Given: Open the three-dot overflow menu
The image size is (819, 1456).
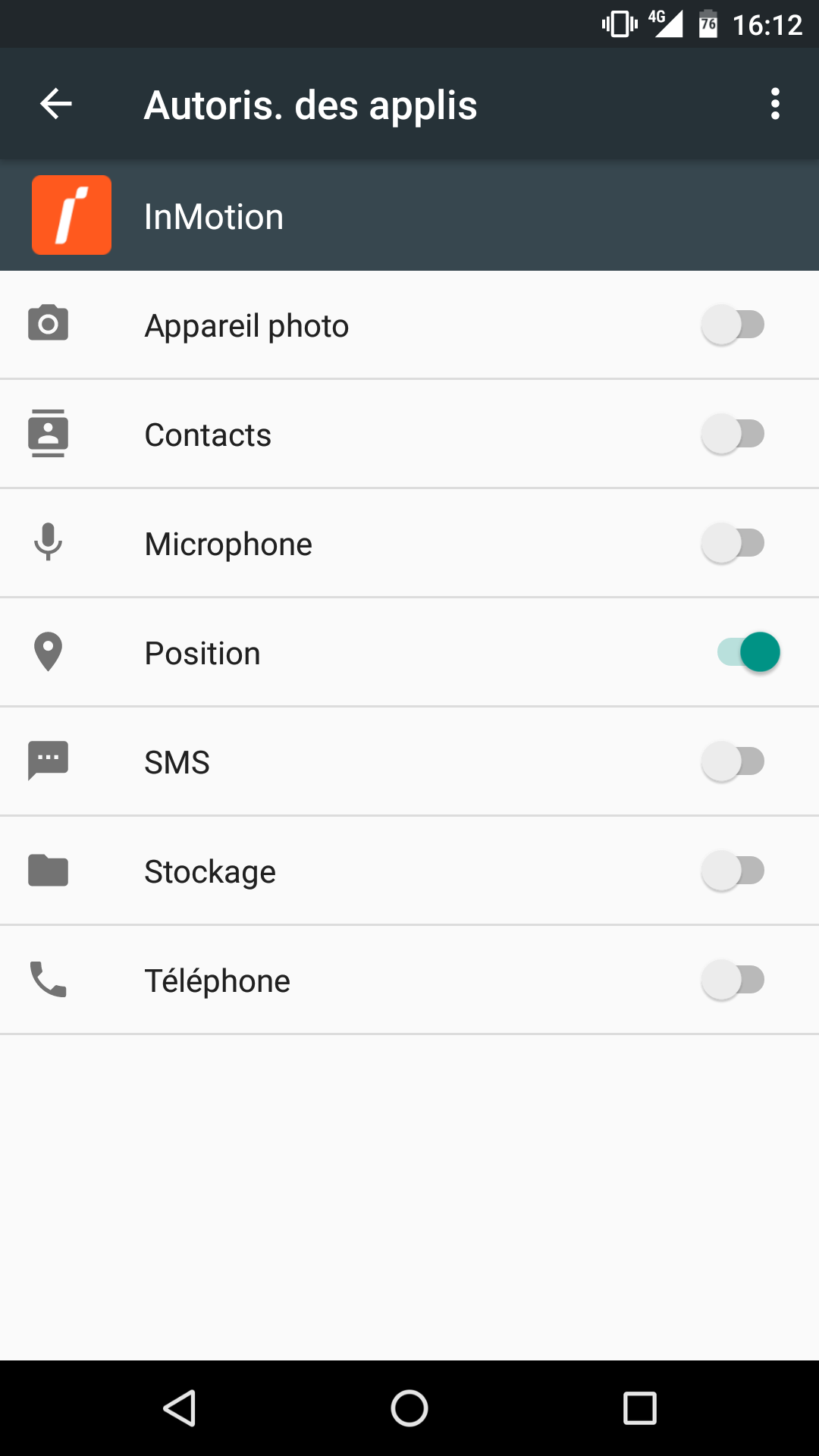Looking at the screenshot, I should pos(775,104).
